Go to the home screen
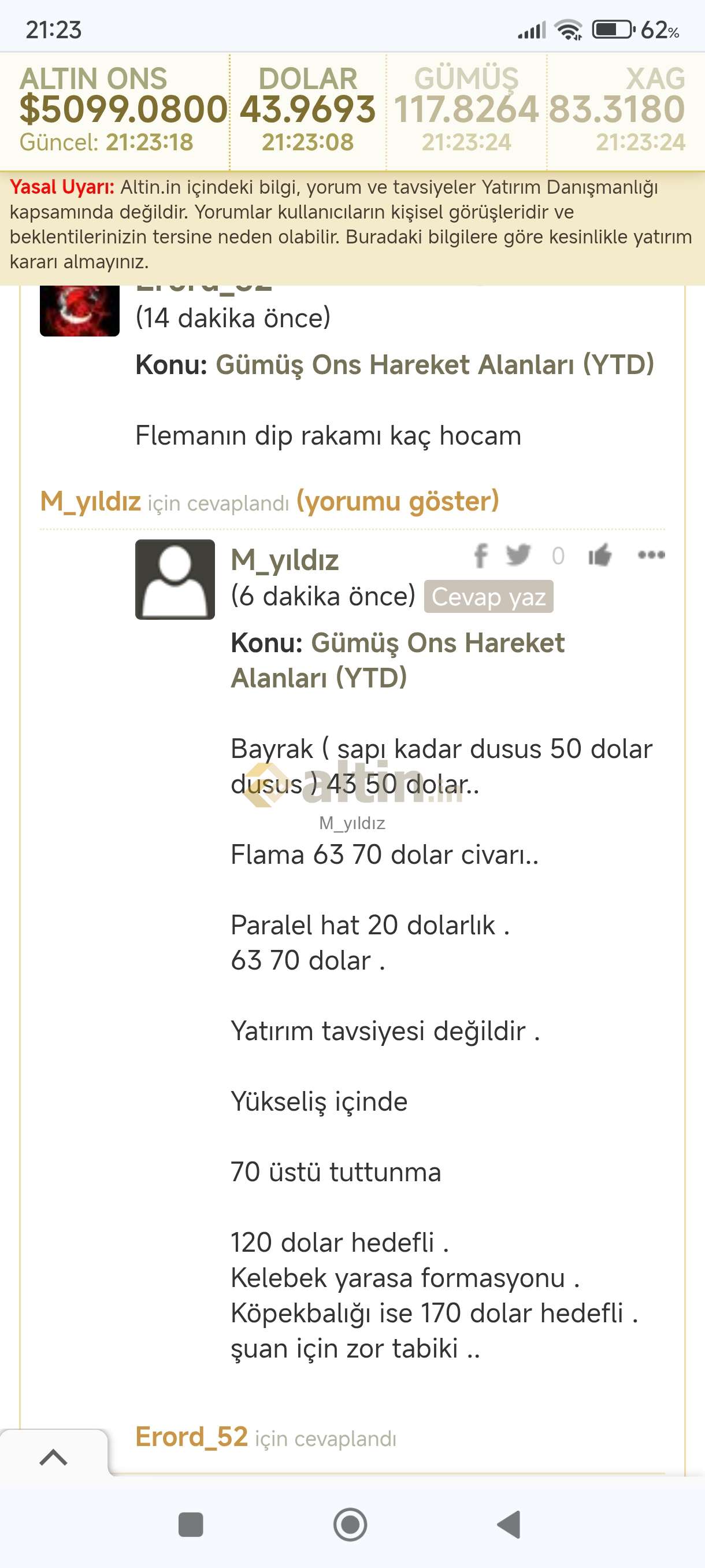The height and width of the screenshot is (1568, 705). tap(350, 1524)
